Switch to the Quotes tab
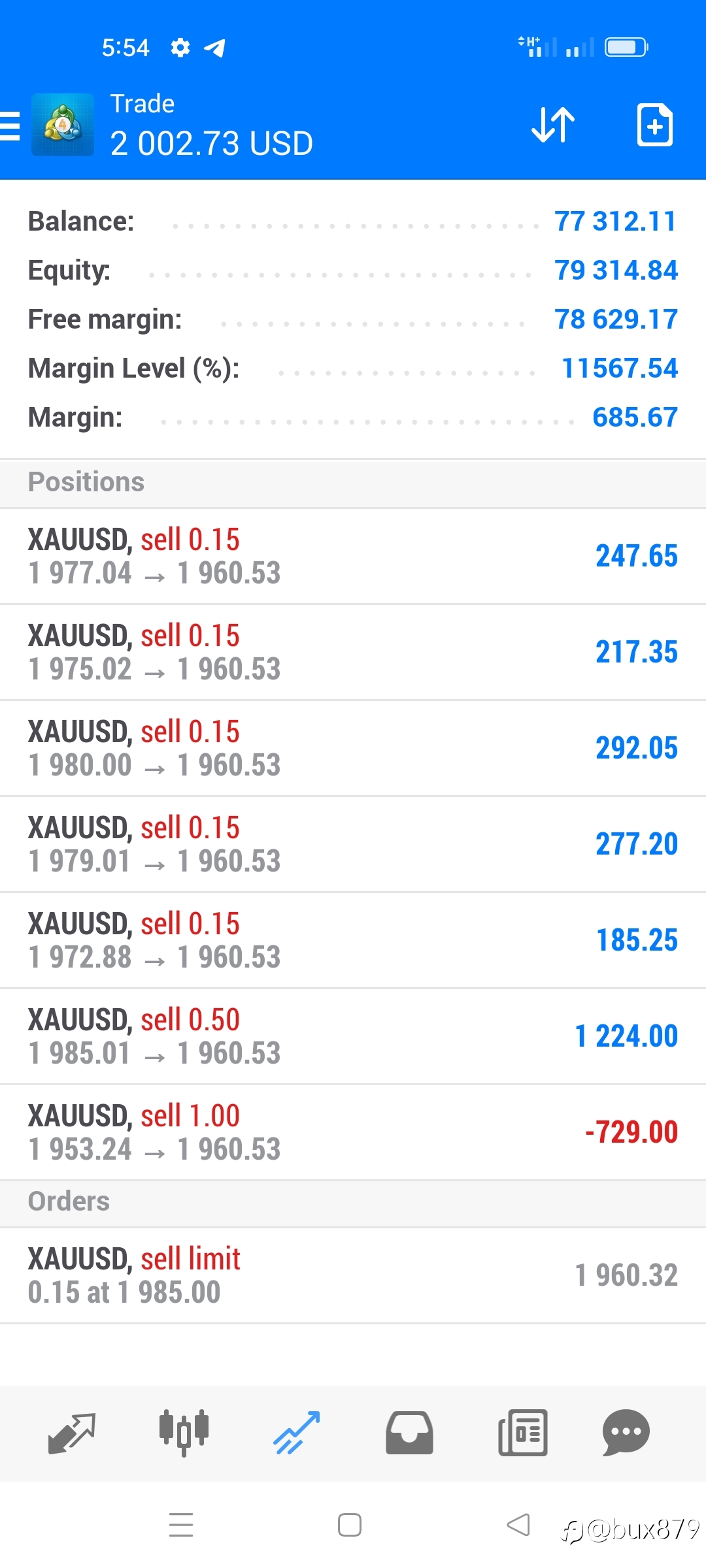The image size is (706, 1568). click(x=72, y=1433)
